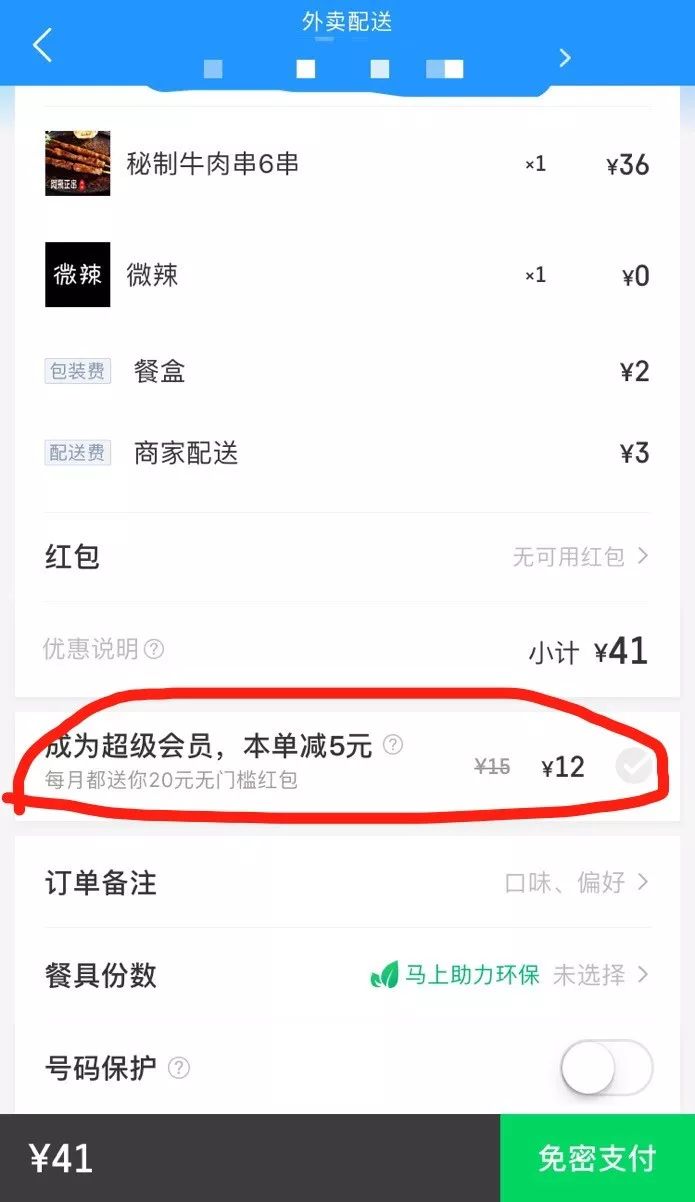Tap 免密支付 to pay the order
The image size is (695, 1202).
pos(597,1158)
